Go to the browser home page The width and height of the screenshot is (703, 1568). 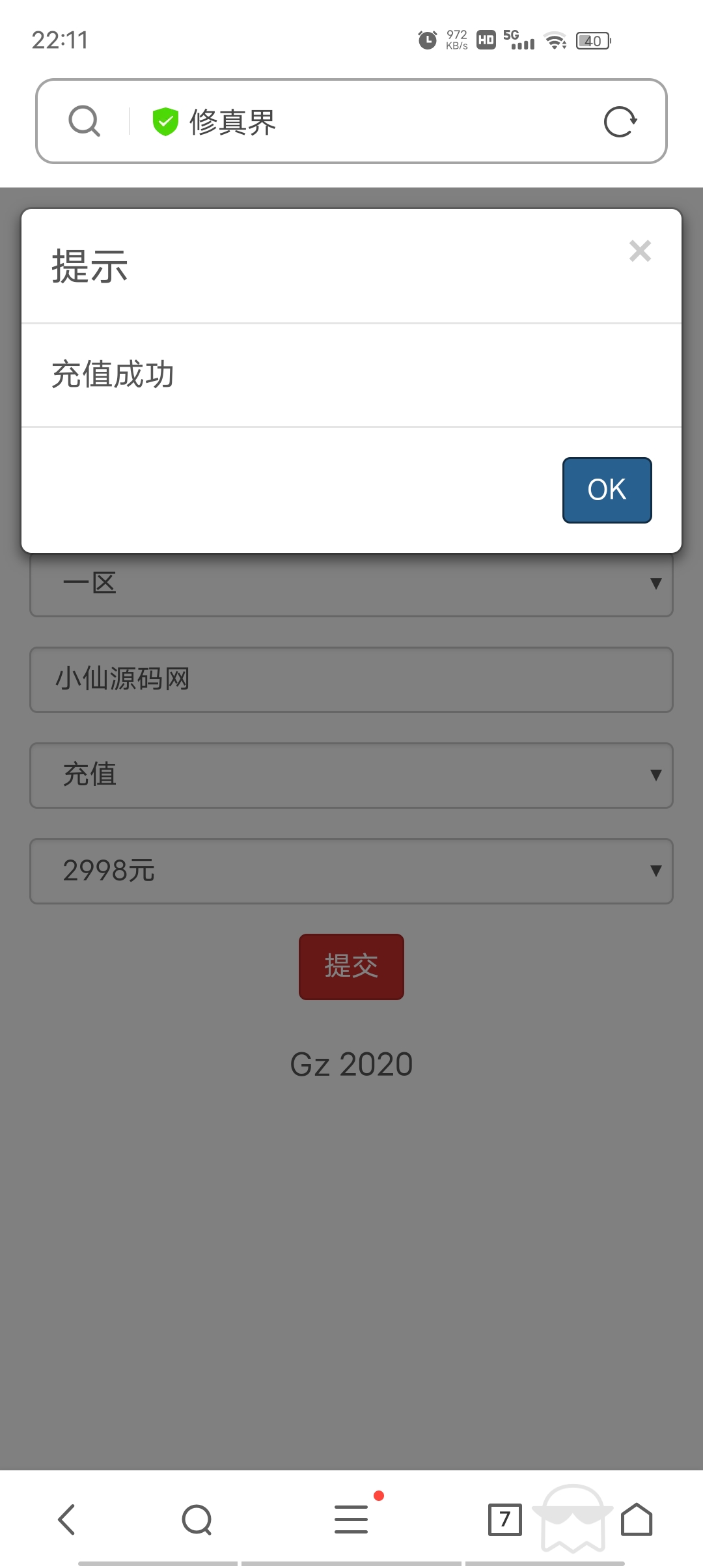pos(637,1519)
